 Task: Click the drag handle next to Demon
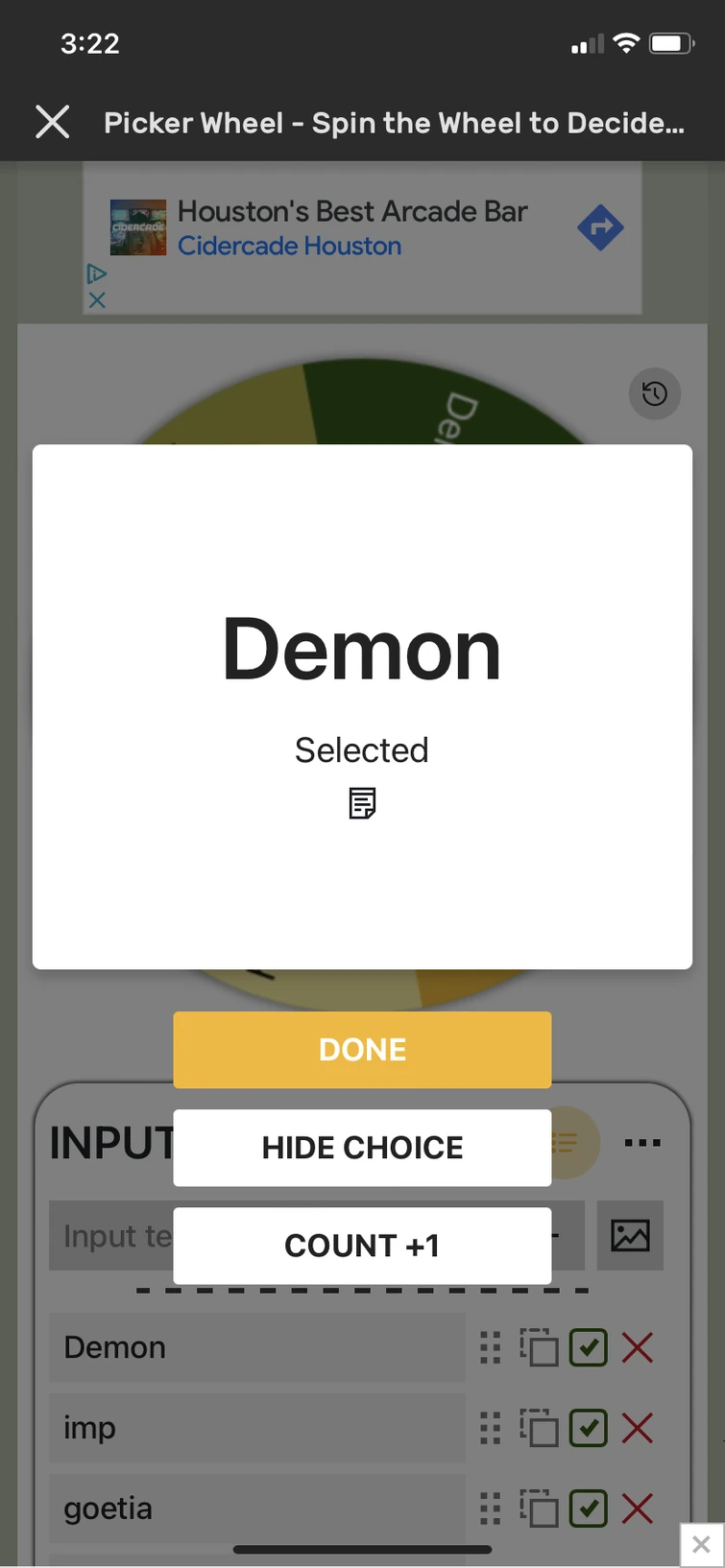point(489,1347)
